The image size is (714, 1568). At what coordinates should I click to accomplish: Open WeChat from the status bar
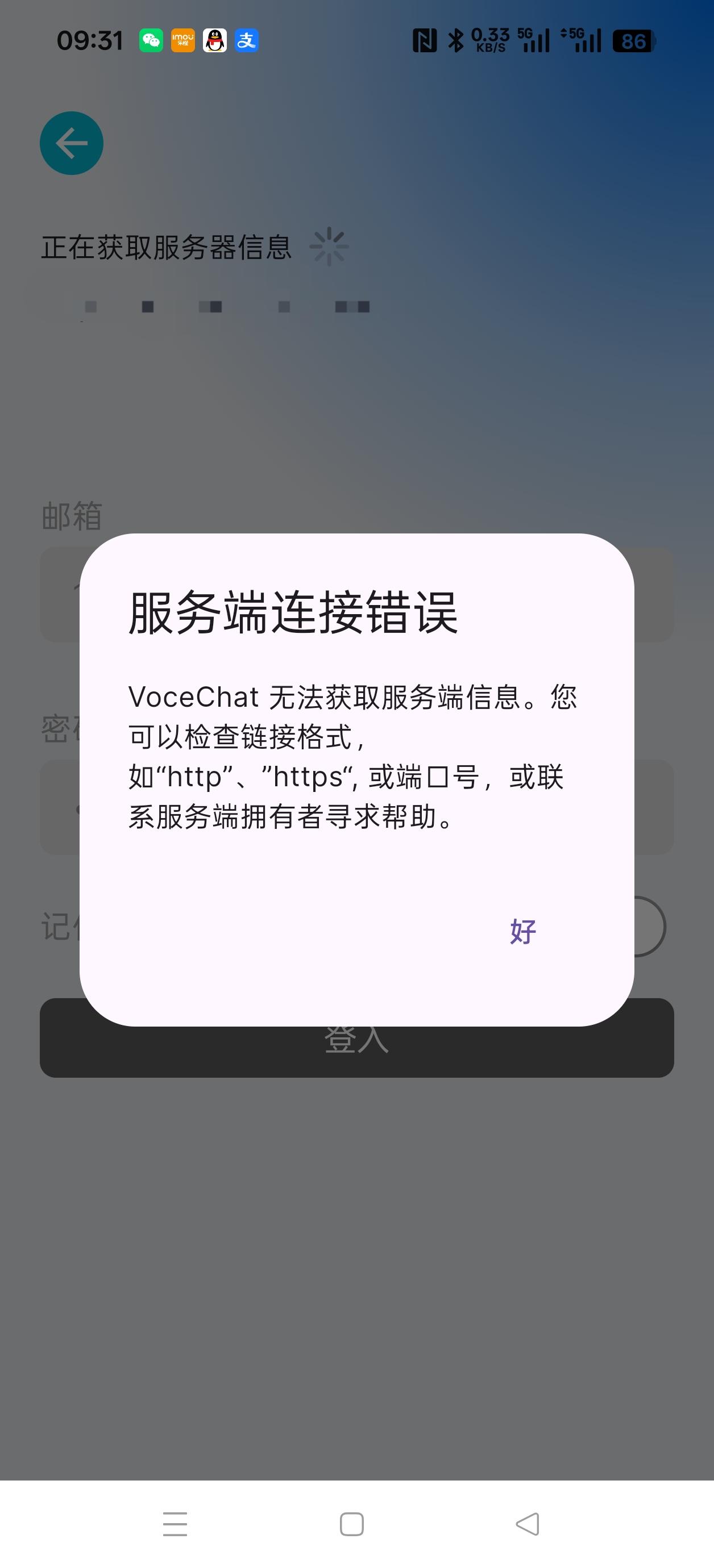pyautogui.click(x=152, y=40)
